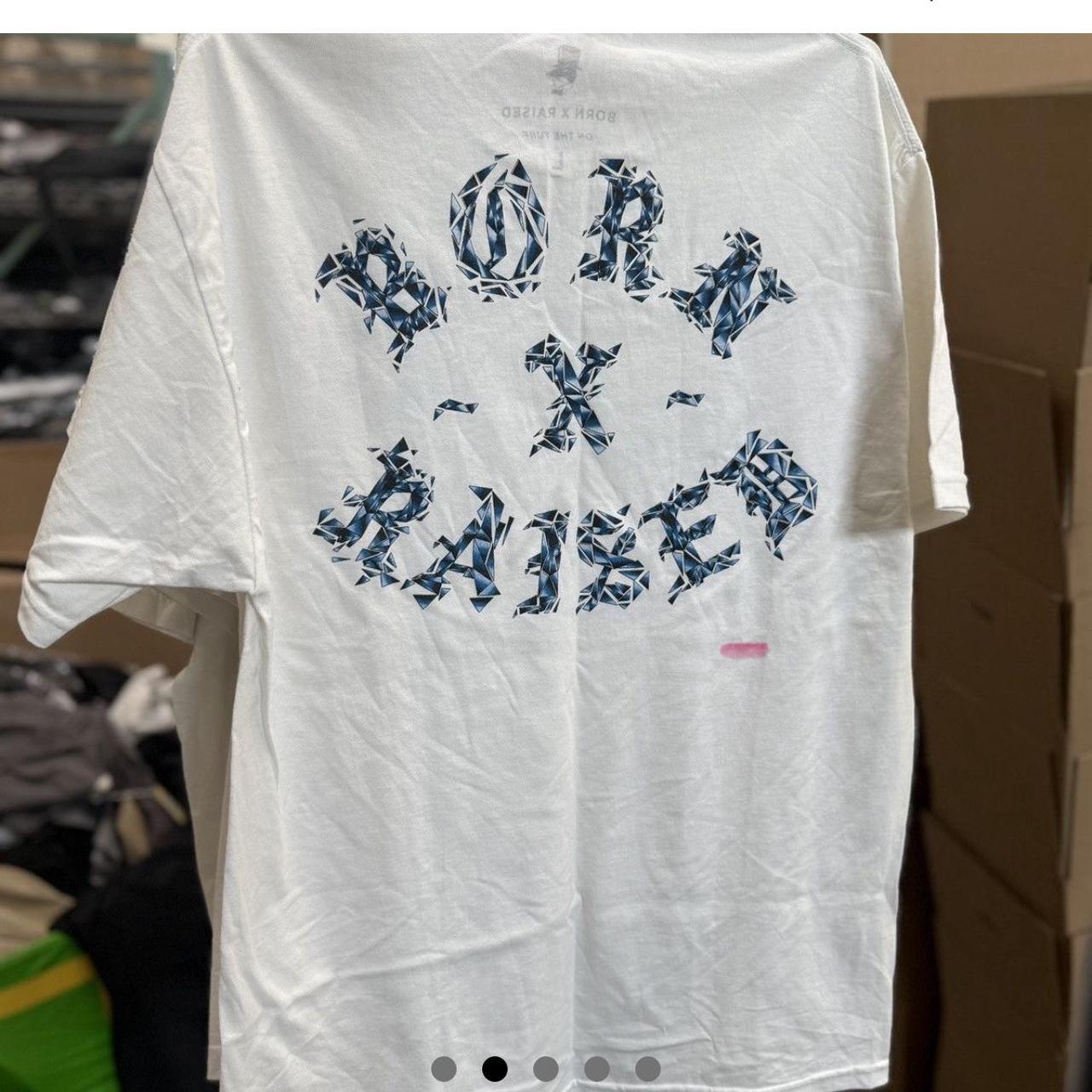This screenshot has width=1092, height=1092.
Task: Jump to the first photo indicator dot
Action: coord(444,1068)
